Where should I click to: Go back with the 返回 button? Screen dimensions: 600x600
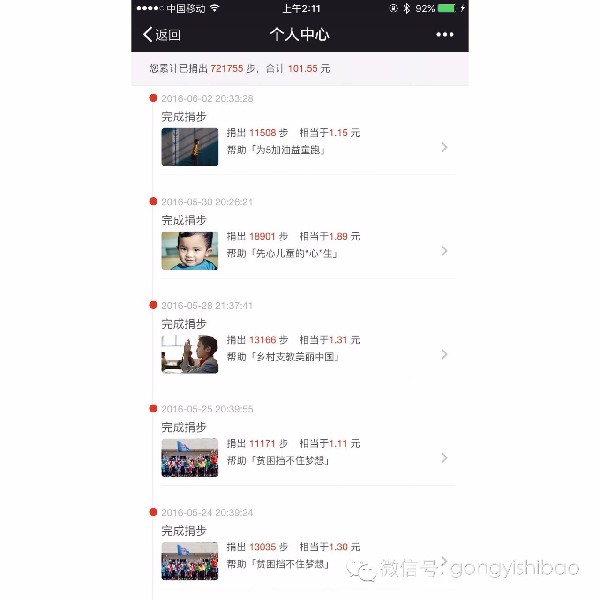pyautogui.click(x=161, y=35)
